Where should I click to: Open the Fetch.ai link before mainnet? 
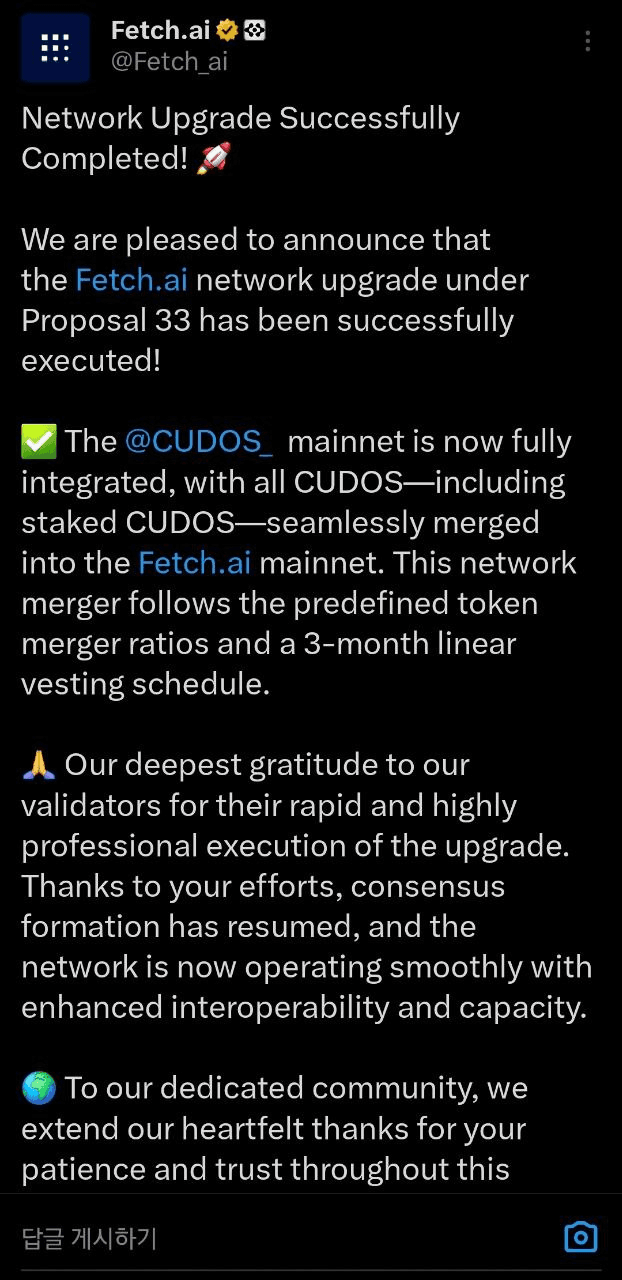point(194,563)
